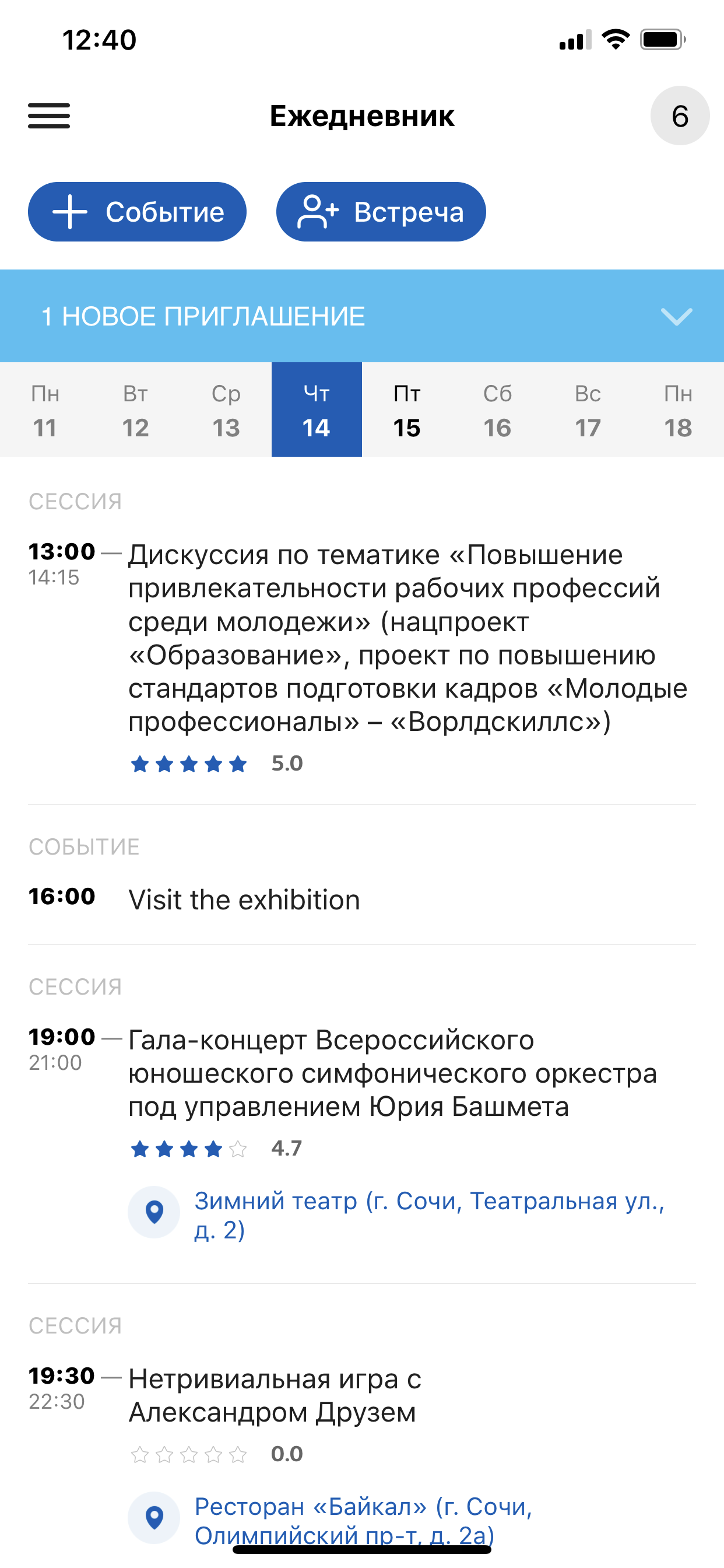Select Monday 18 in the date strip
The height and width of the screenshot is (1568, 724).
pyautogui.click(x=679, y=409)
